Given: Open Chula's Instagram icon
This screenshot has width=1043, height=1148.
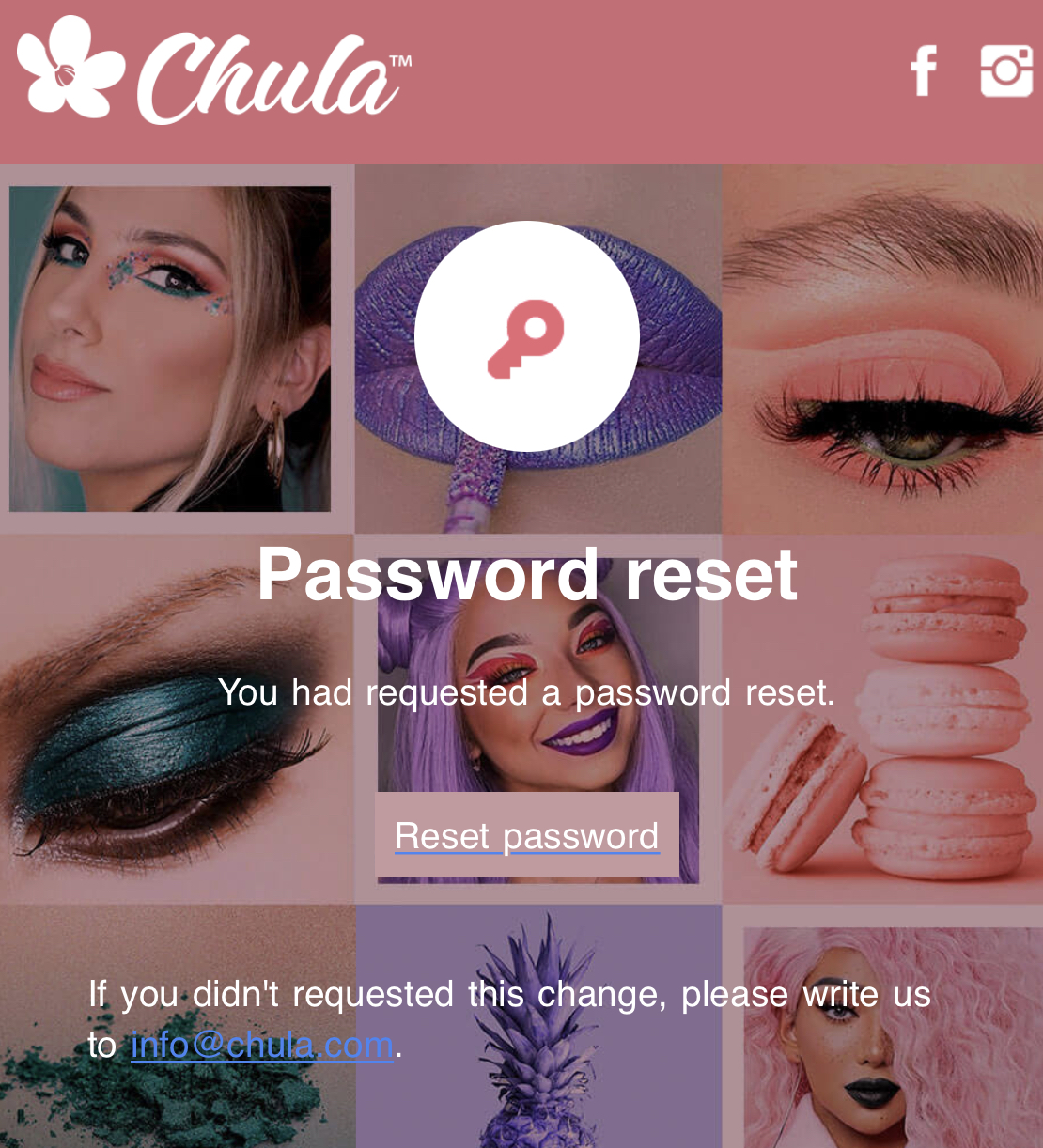Looking at the screenshot, I should coord(1006,70).
